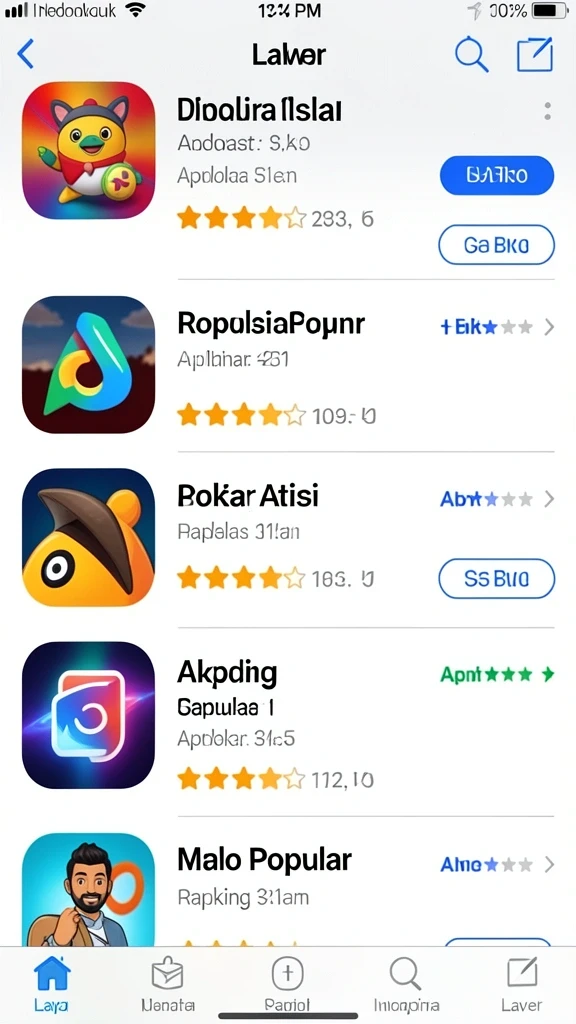This screenshot has width=576, height=1024.
Task: Open search from the top bar
Action: tap(471, 54)
